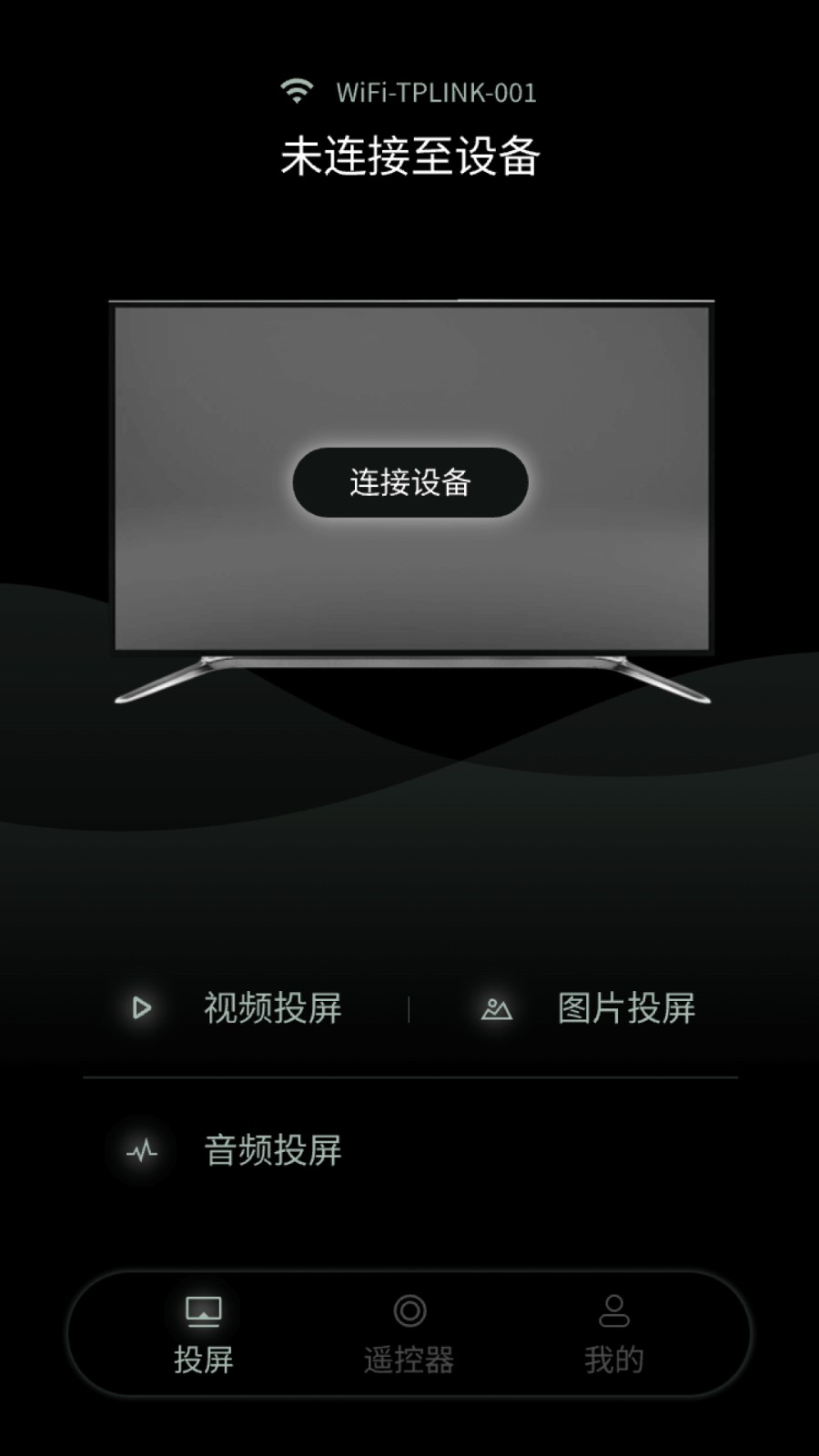Select the screen cast (投屏) icon in bottom bar
The height and width of the screenshot is (1456, 819).
click(204, 1312)
